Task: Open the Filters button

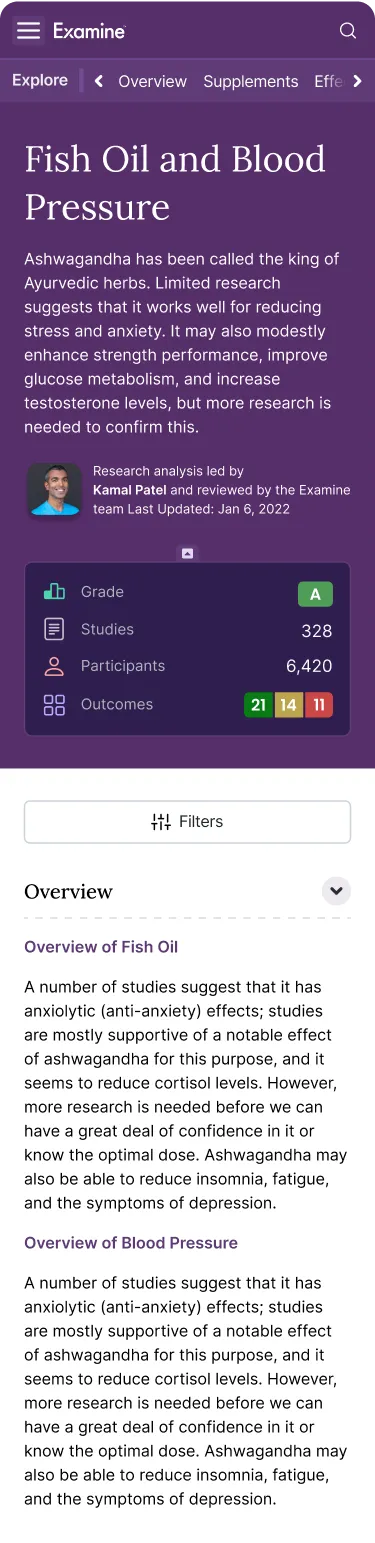Action: 187,822
